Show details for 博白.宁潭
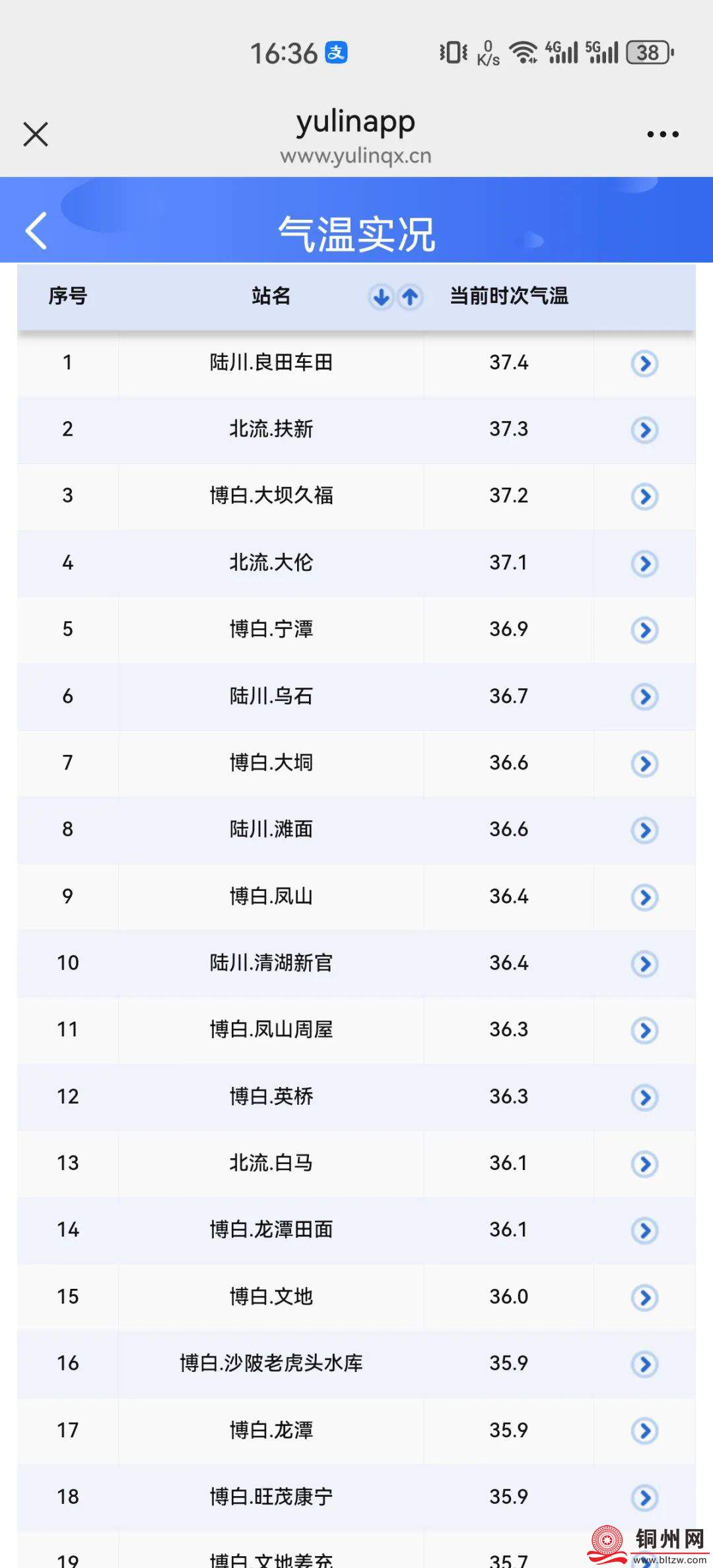Screen dimensions: 713x1568 pyautogui.click(x=644, y=630)
